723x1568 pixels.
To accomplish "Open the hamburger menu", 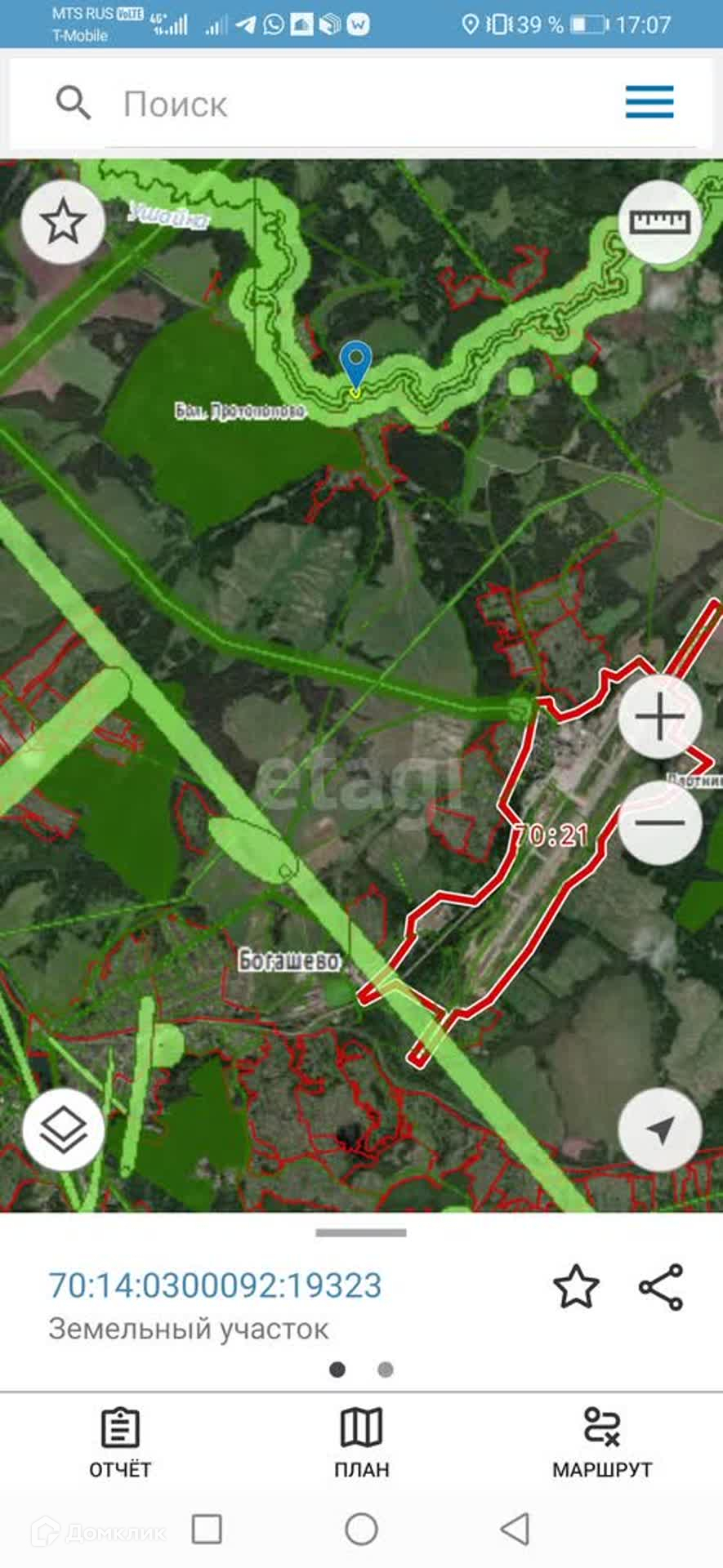I will [x=649, y=102].
